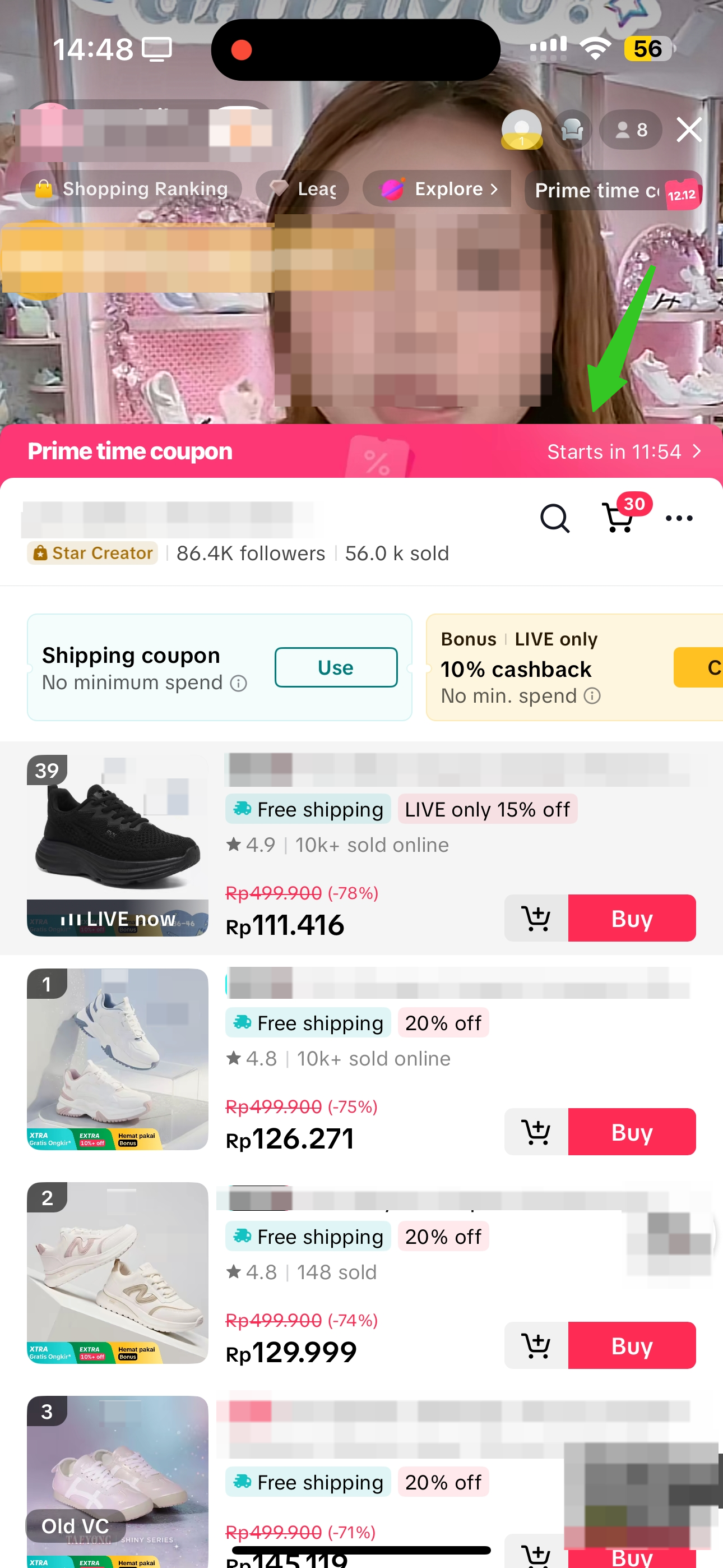The height and width of the screenshot is (1568, 723).
Task: View the LIVE now black sneaker product
Action: 118,845
